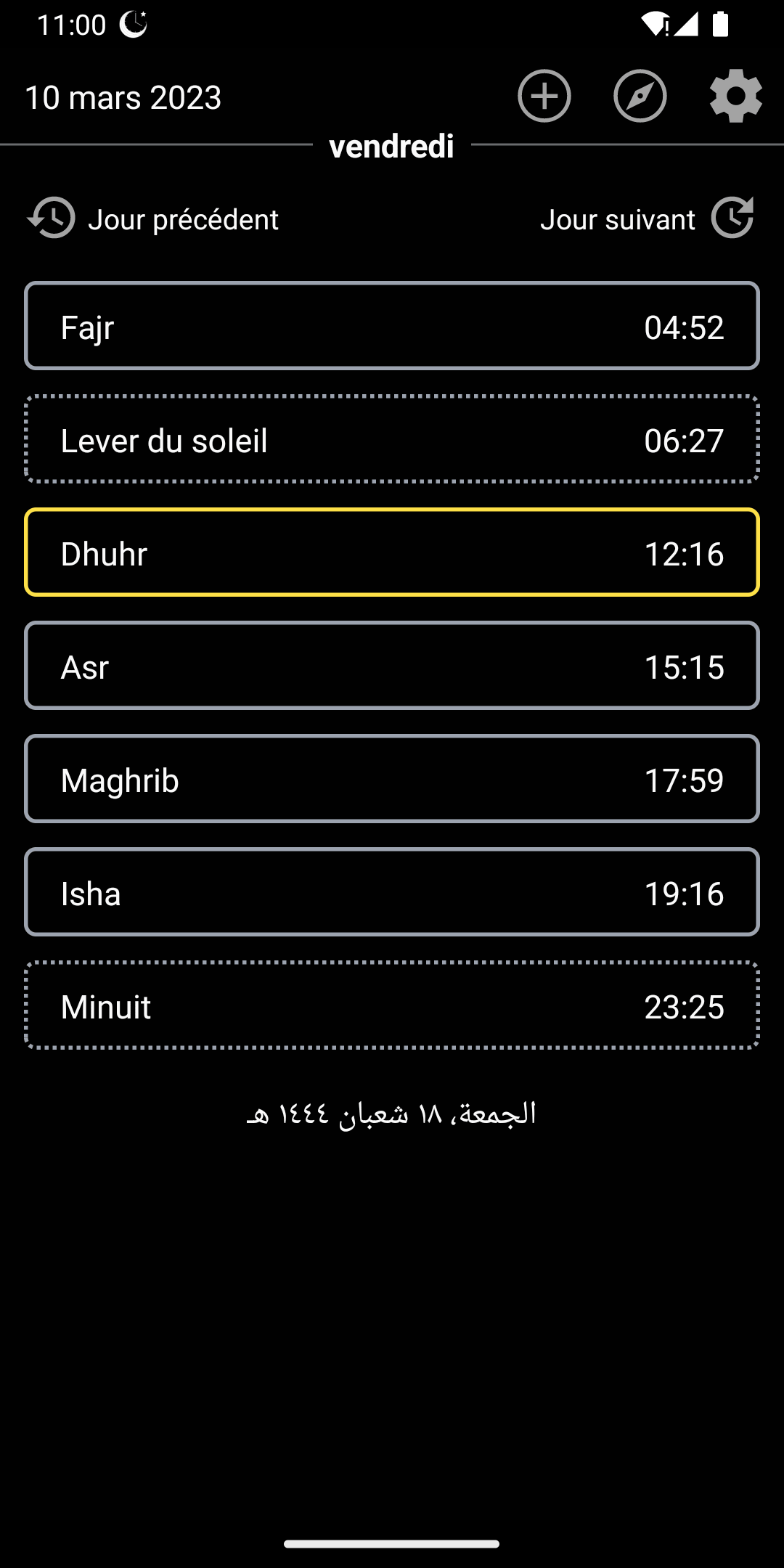Viewport: 784px width, 1568px height.
Task: Tap the Minuit row
Action: point(392,1005)
